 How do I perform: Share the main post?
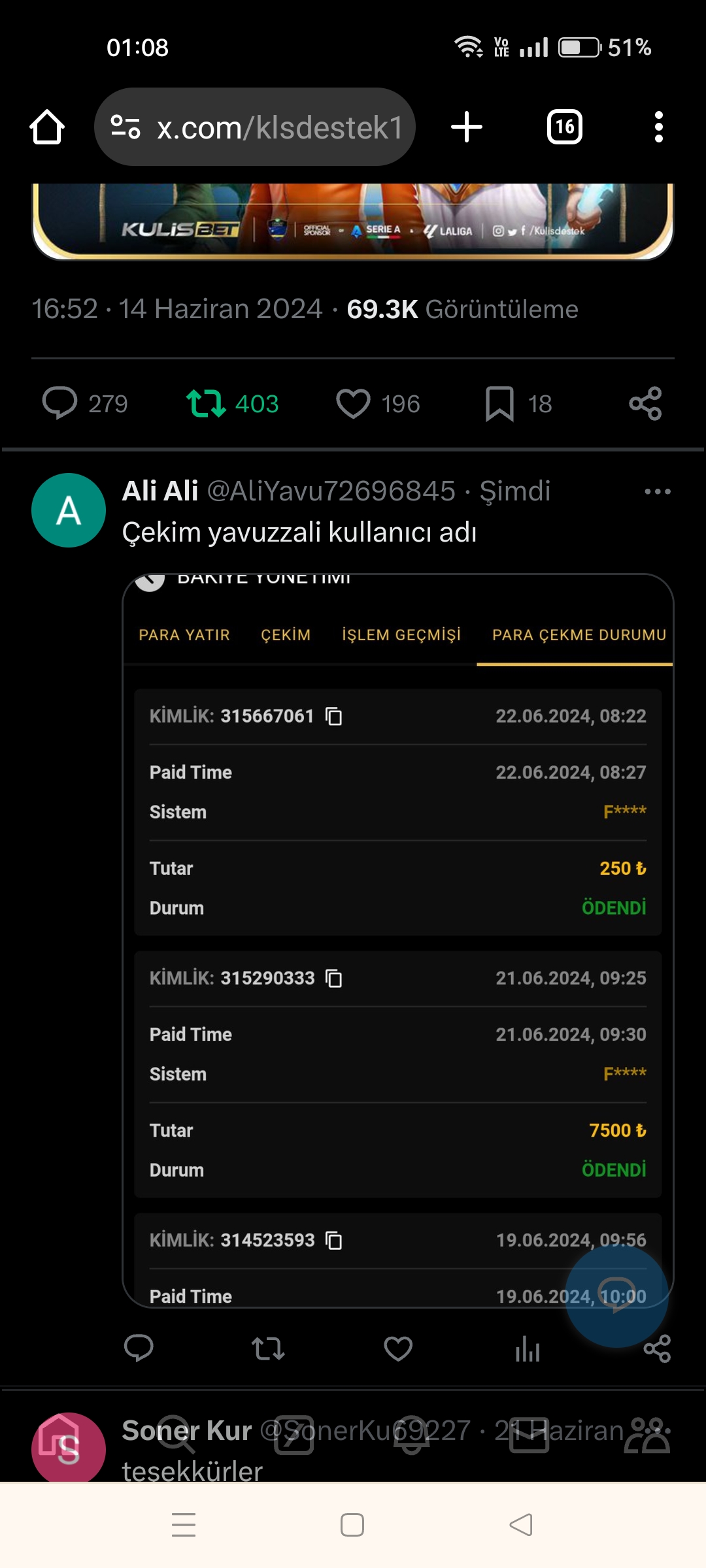pyautogui.click(x=646, y=403)
